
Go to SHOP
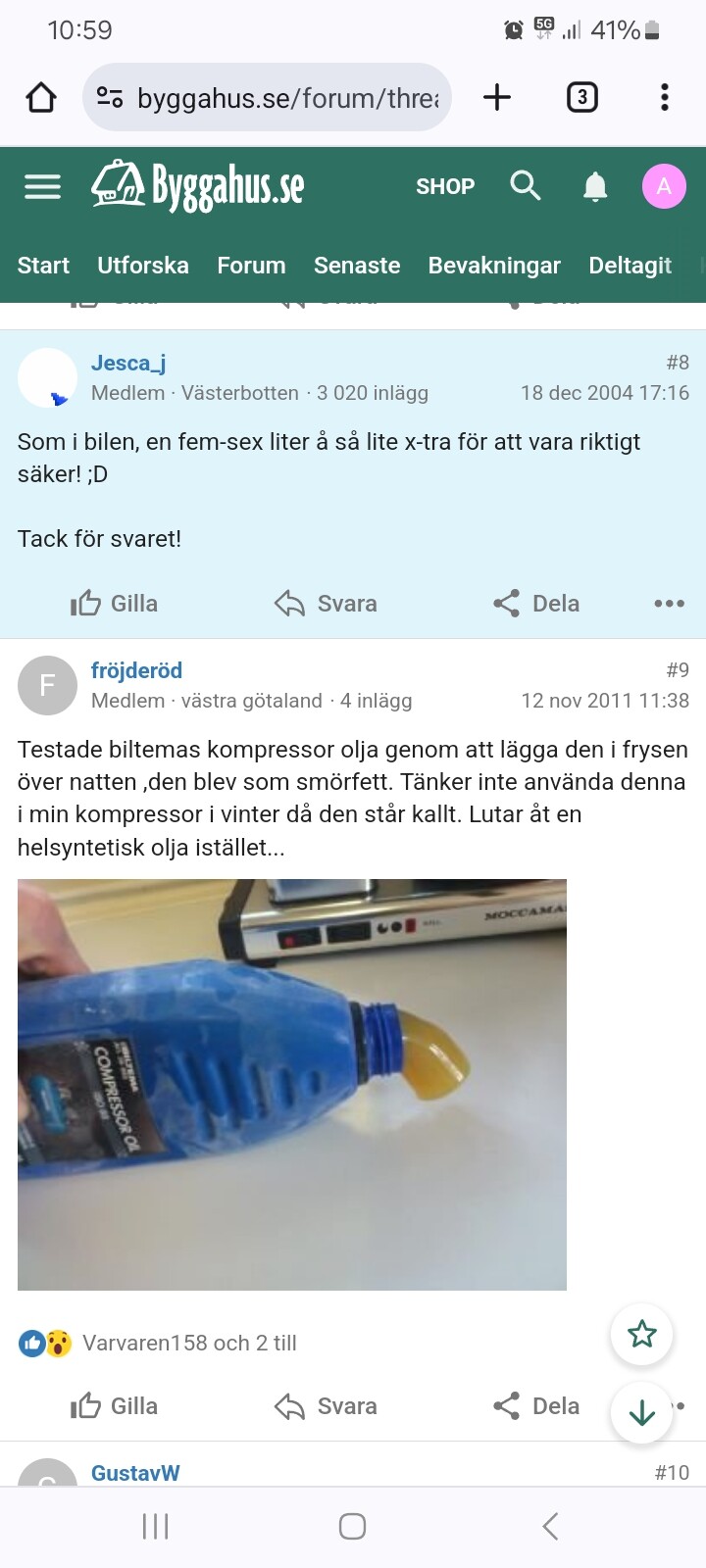point(445,186)
